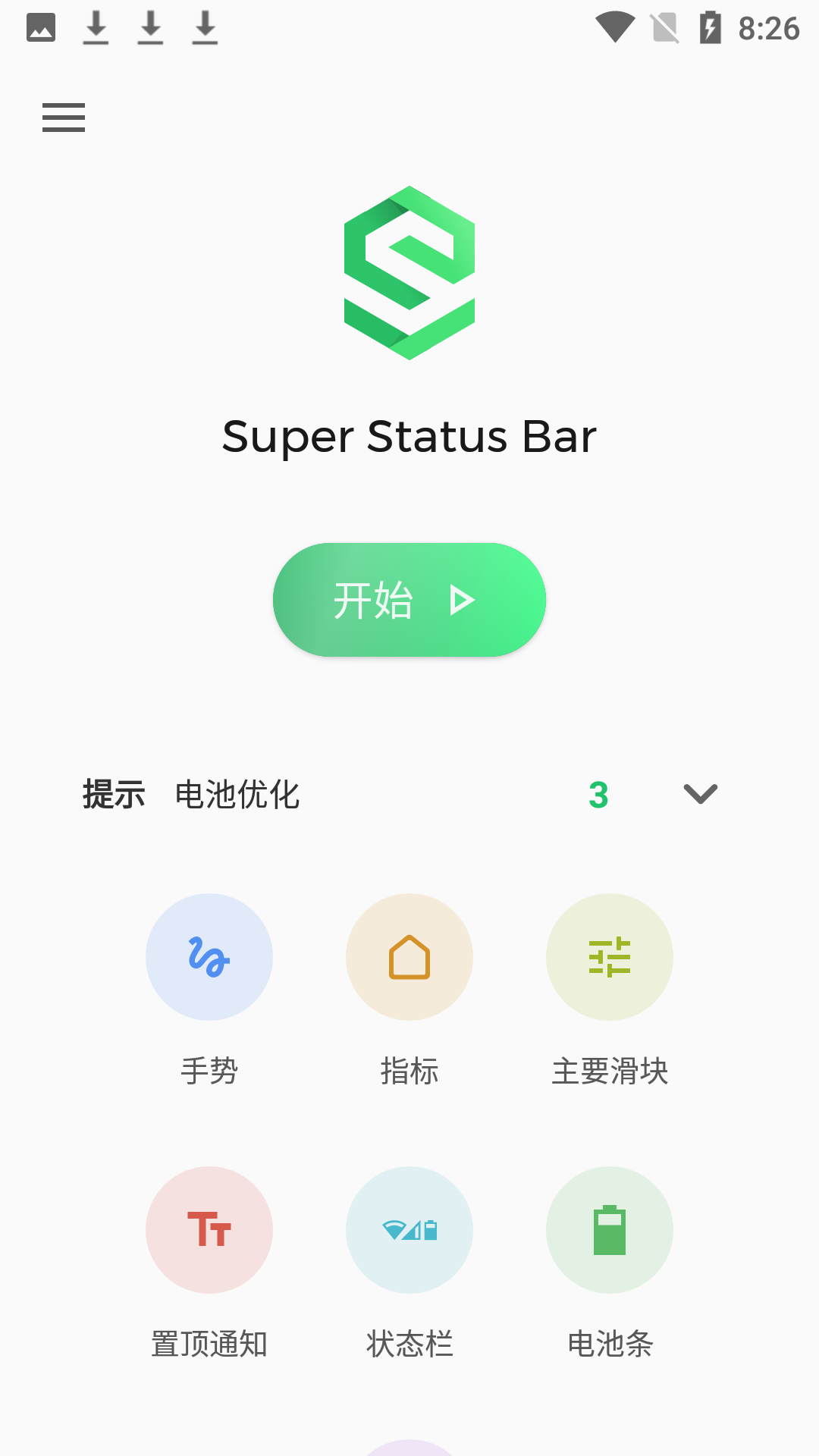
Task: Open the 置顶通知 Tt notification icon
Action: (209, 1230)
